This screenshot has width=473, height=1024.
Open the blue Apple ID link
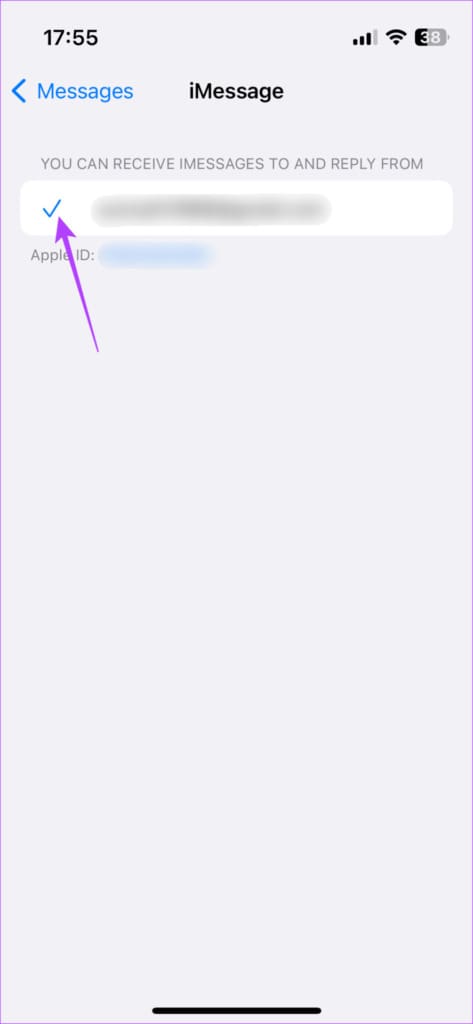coord(155,255)
